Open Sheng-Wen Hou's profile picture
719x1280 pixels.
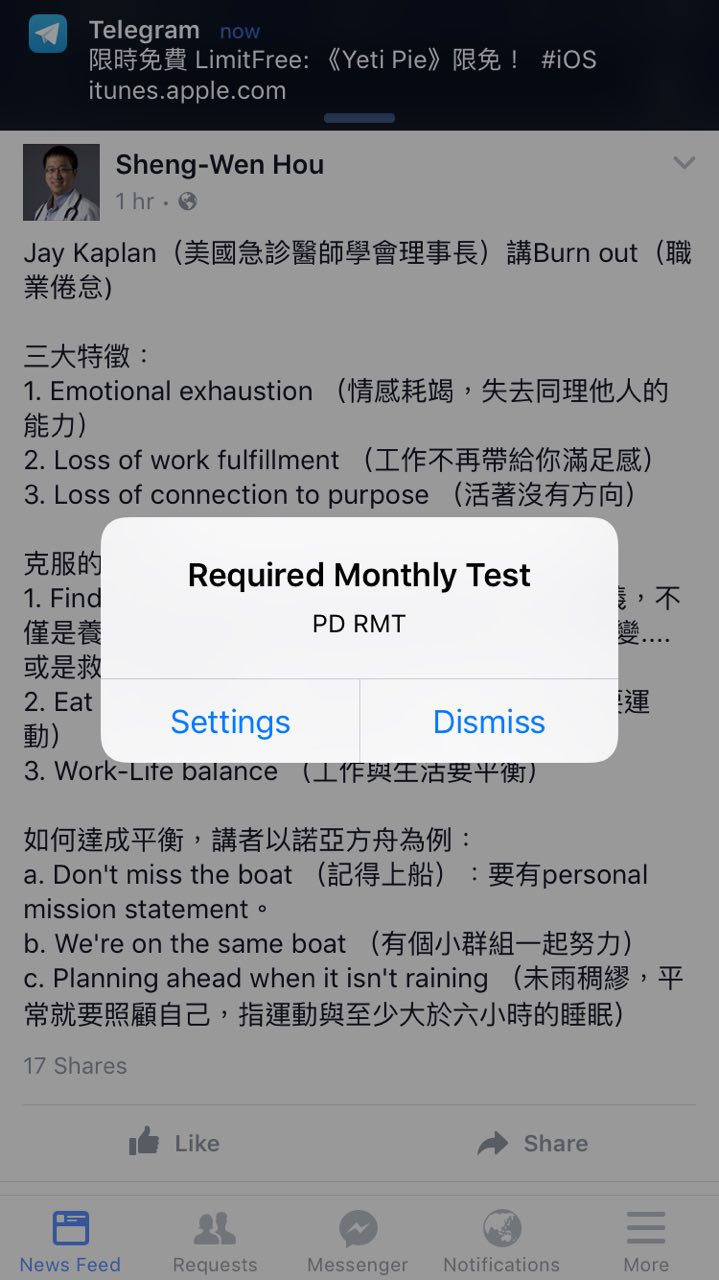(x=61, y=182)
